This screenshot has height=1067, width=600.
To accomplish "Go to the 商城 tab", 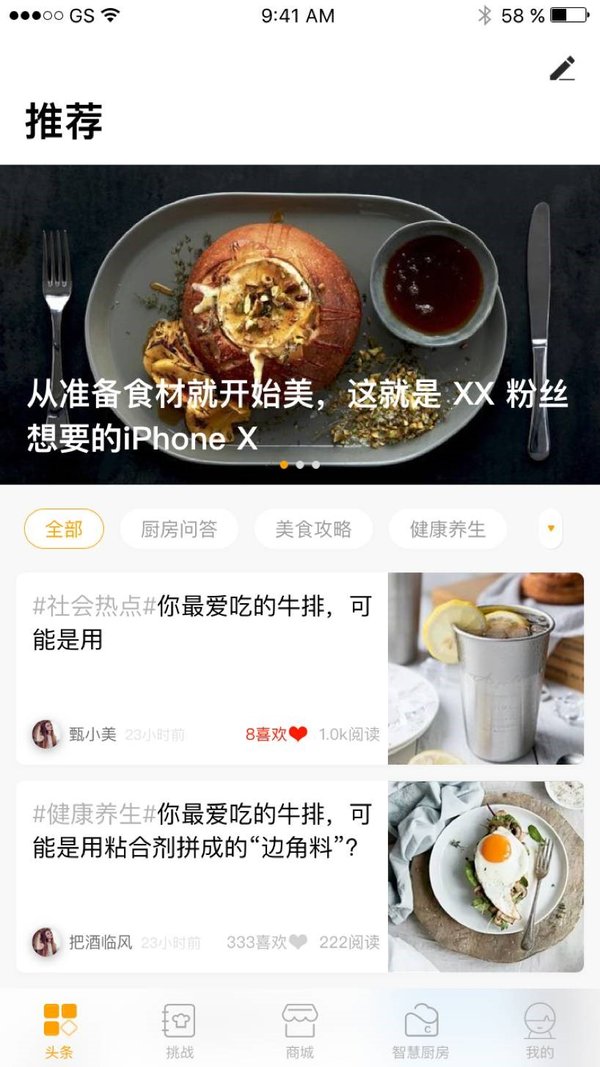I will [300, 1030].
